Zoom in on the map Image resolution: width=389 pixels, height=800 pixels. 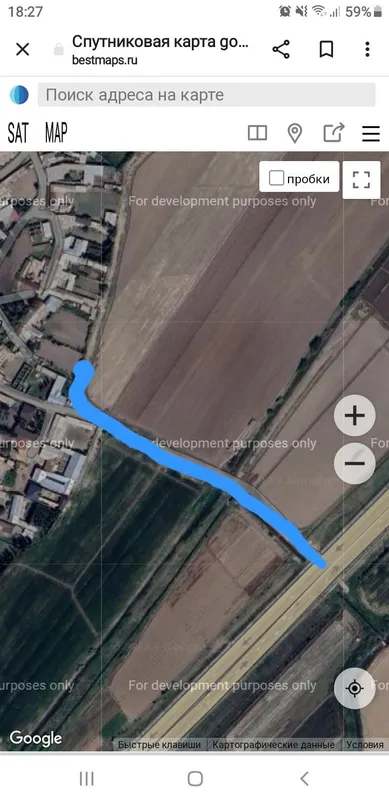pos(355,416)
